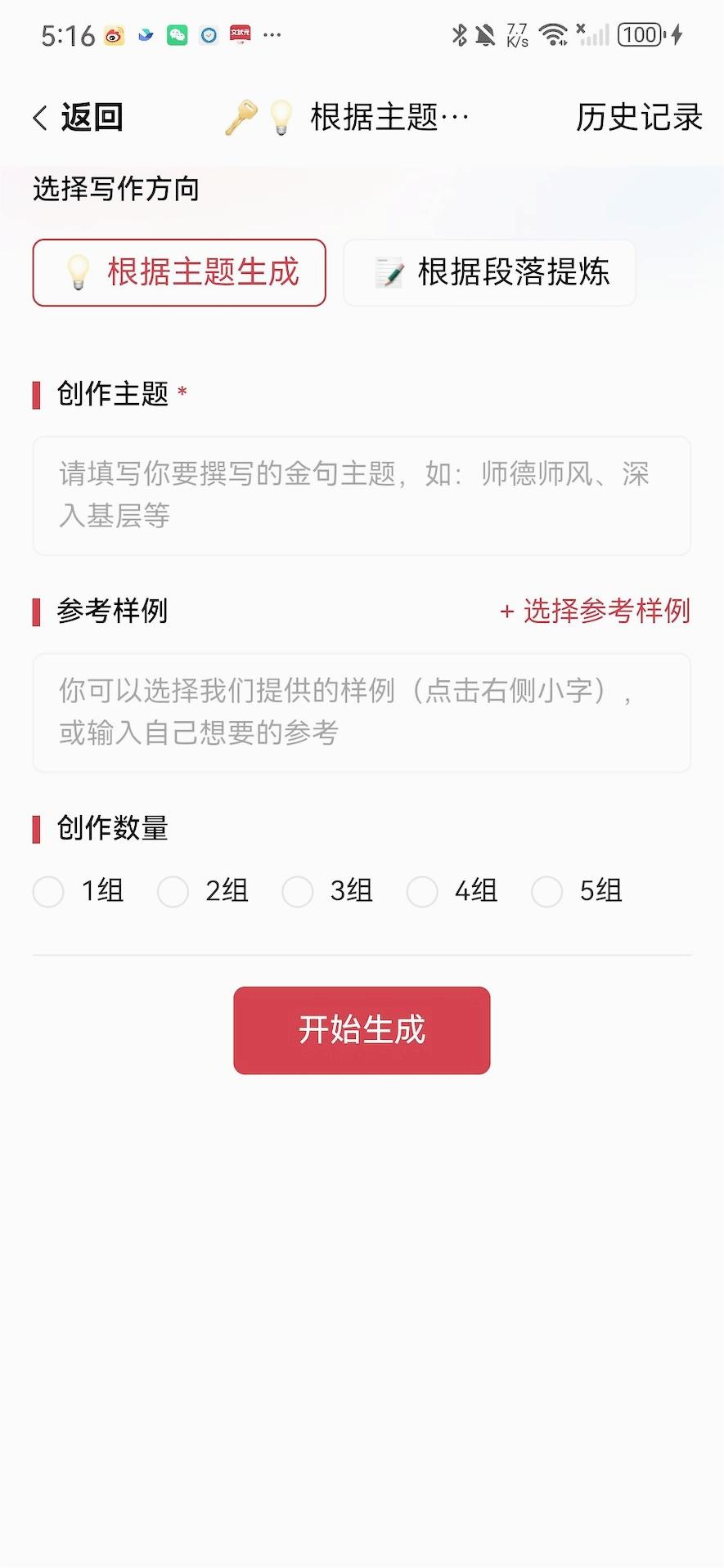Switch to 根据段落提炼 mode
The image size is (724, 1568).
click(489, 273)
